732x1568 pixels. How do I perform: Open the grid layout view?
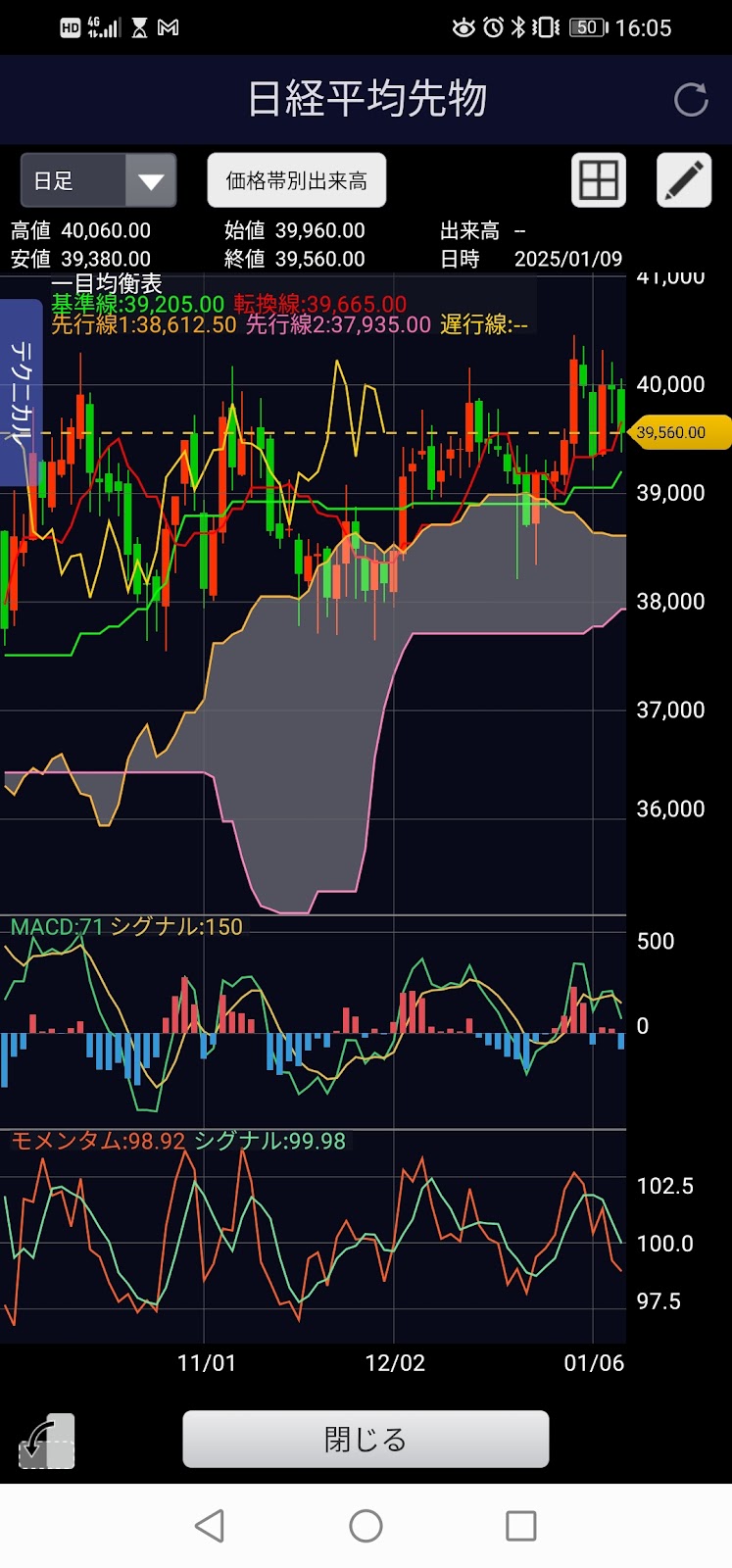pyautogui.click(x=598, y=180)
